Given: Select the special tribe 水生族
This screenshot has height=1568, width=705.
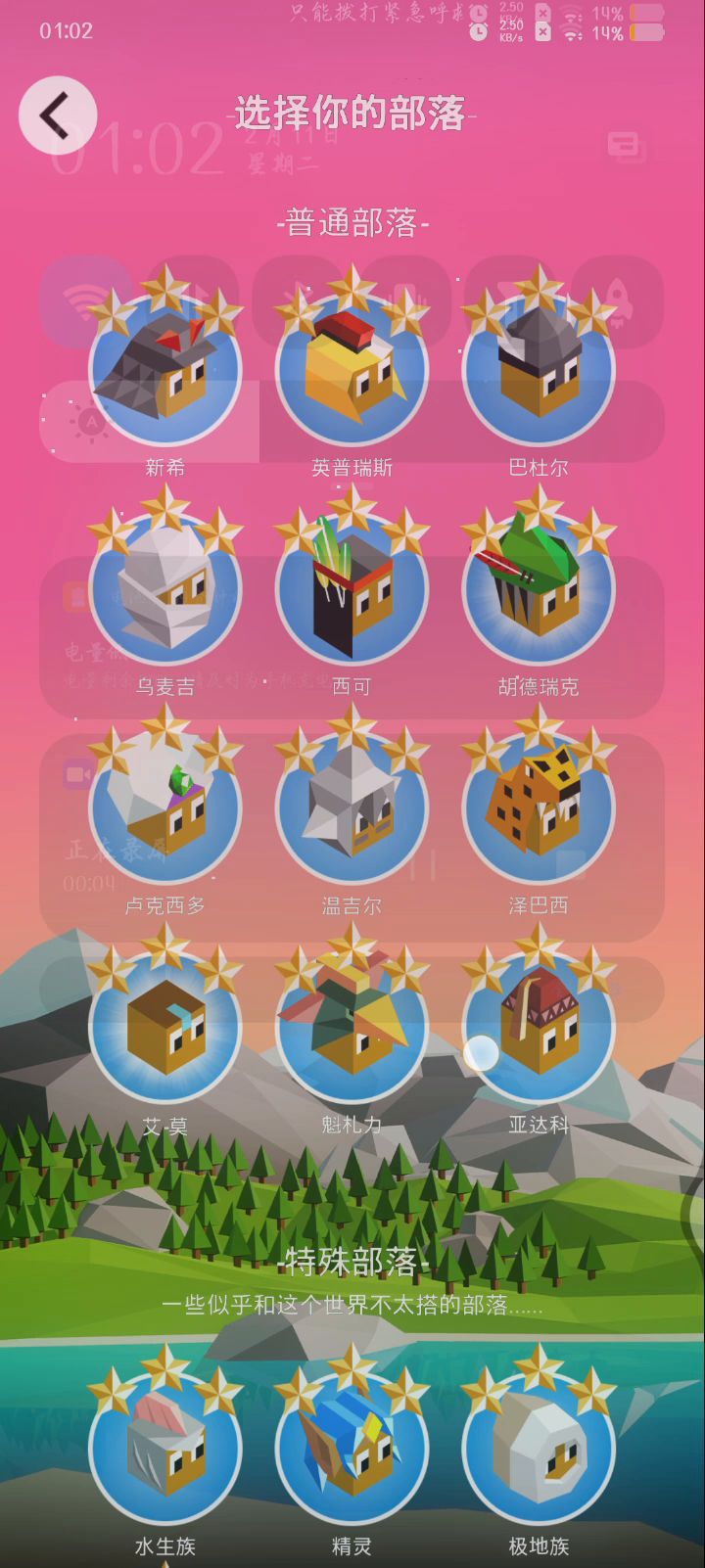Looking at the screenshot, I should (x=164, y=1449).
